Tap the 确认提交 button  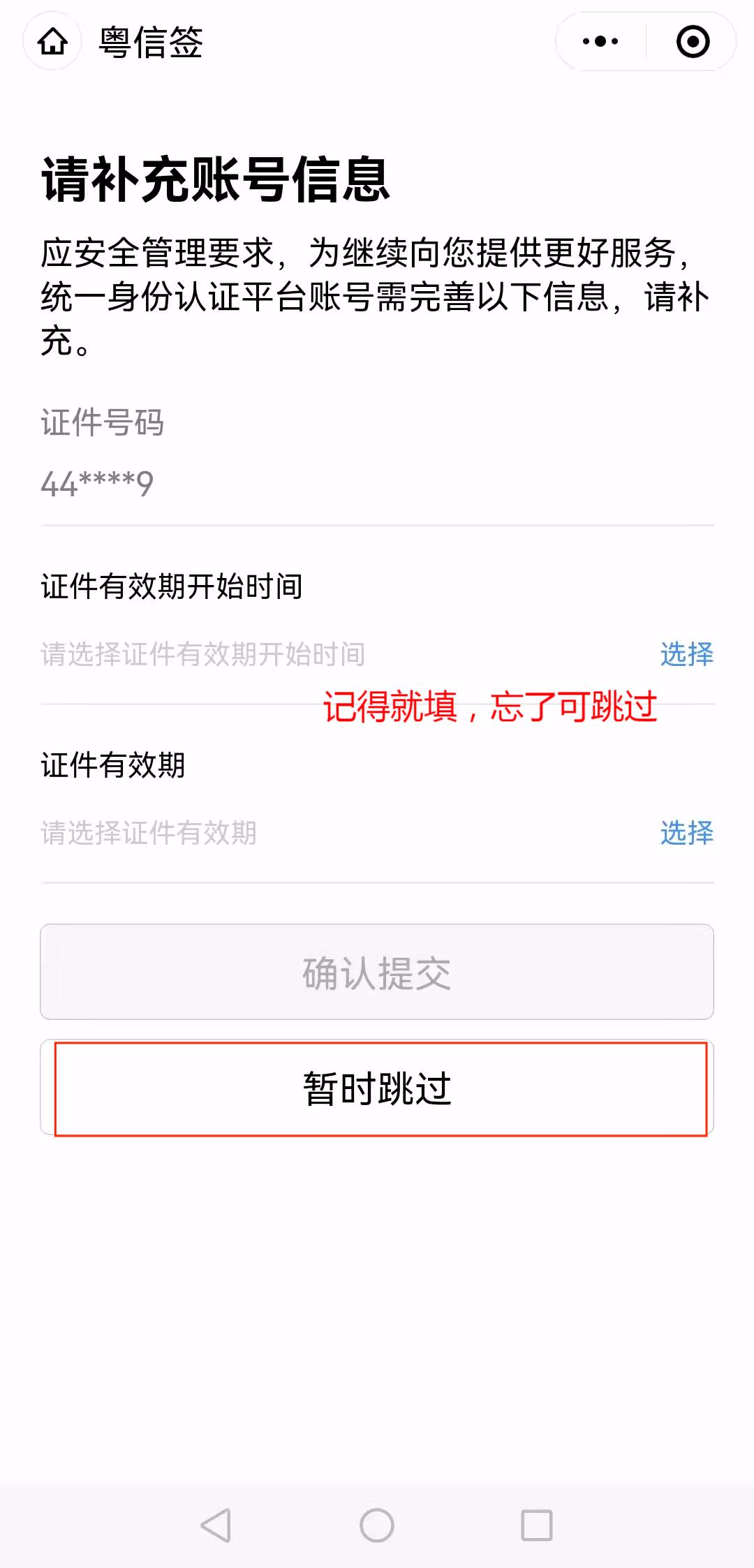coord(377,972)
